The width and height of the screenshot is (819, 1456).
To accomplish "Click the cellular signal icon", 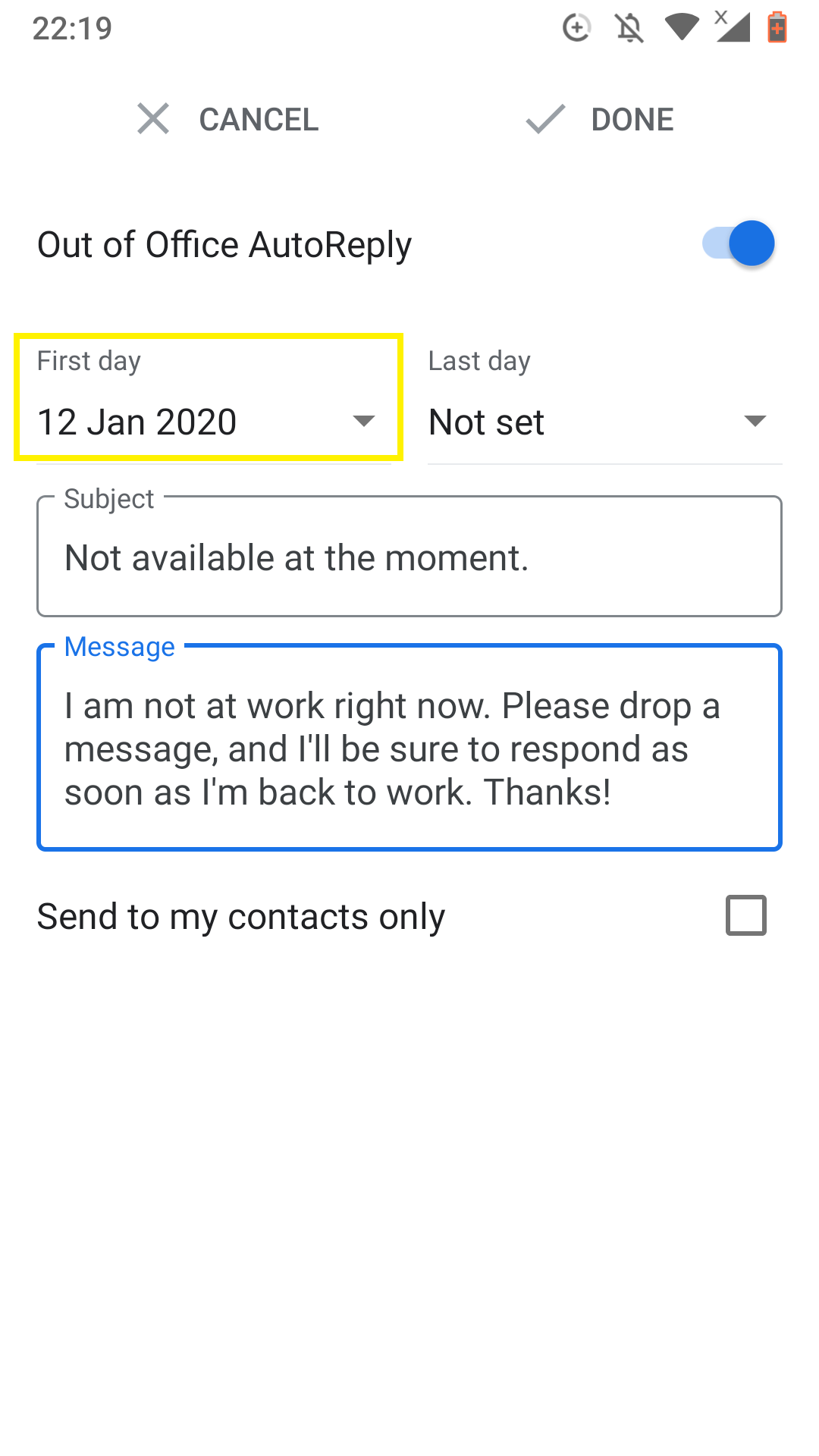I will 730,29.
